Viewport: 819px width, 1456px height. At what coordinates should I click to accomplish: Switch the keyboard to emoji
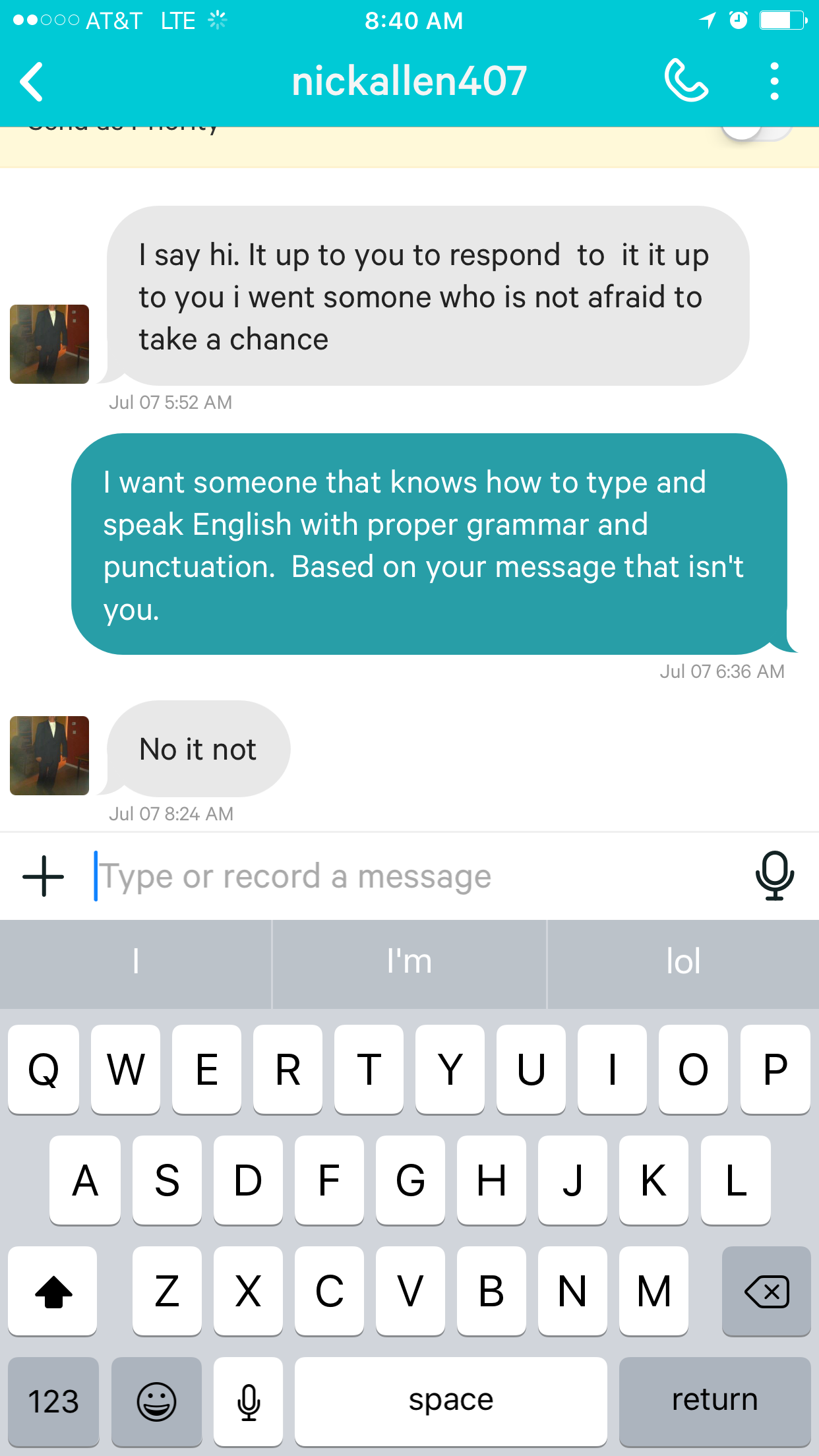pyautogui.click(x=156, y=1401)
